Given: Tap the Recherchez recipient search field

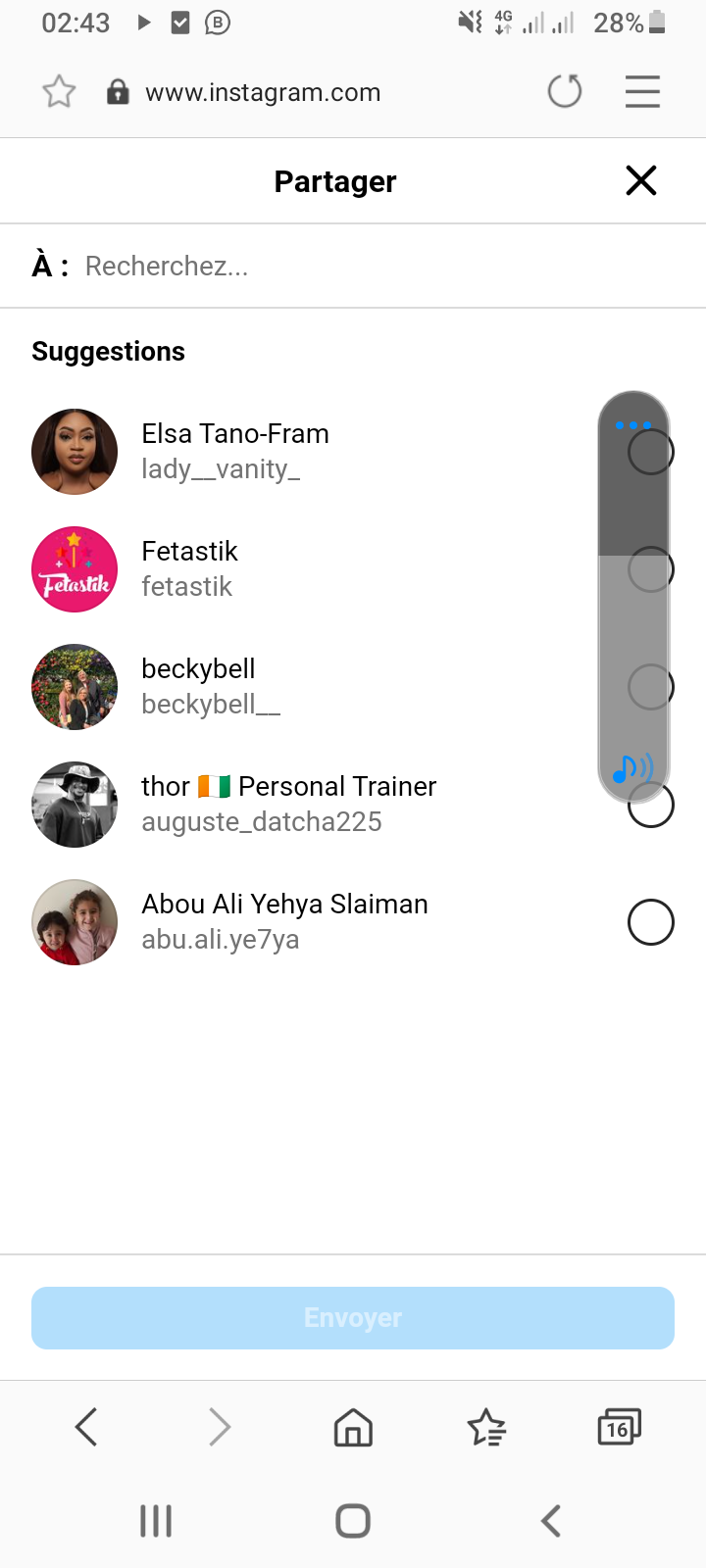Looking at the screenshot, I should [373, 266].
